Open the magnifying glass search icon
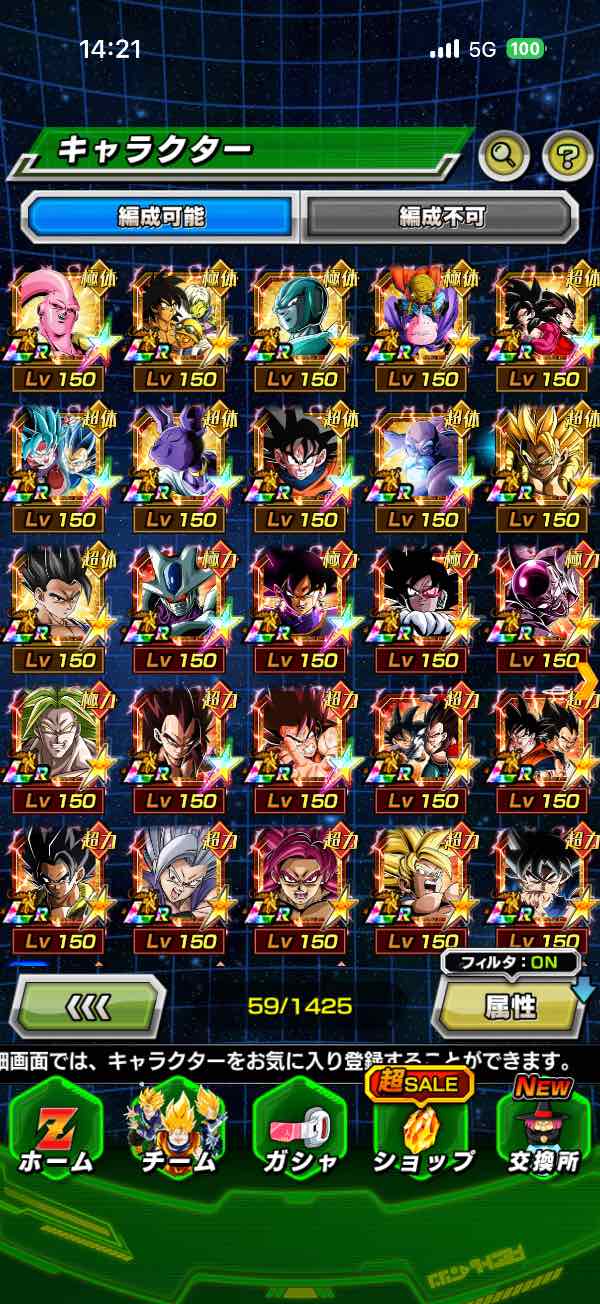 tap(504, 154)
